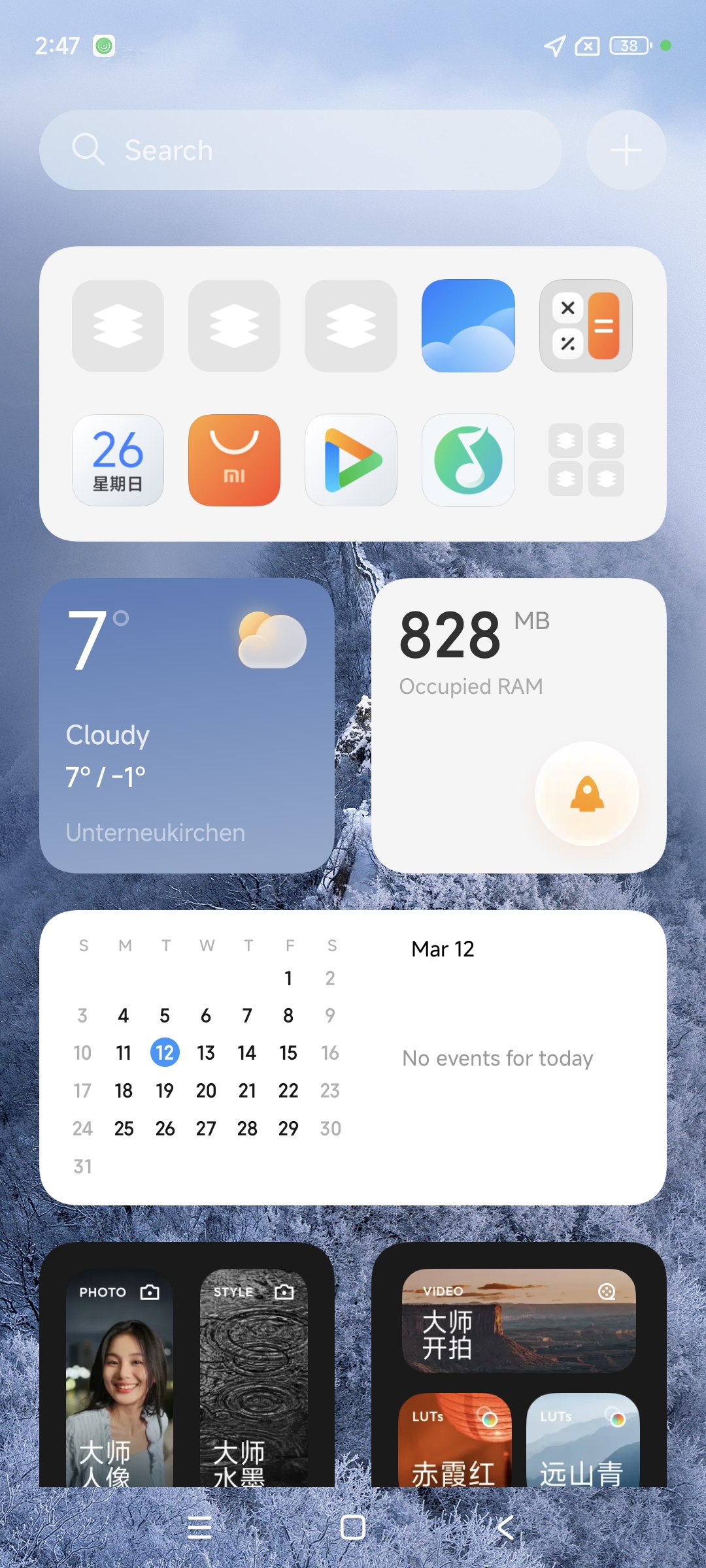Select the 远山青 LUTs tile
The image size is (706, 1568).
point(583,1440)
